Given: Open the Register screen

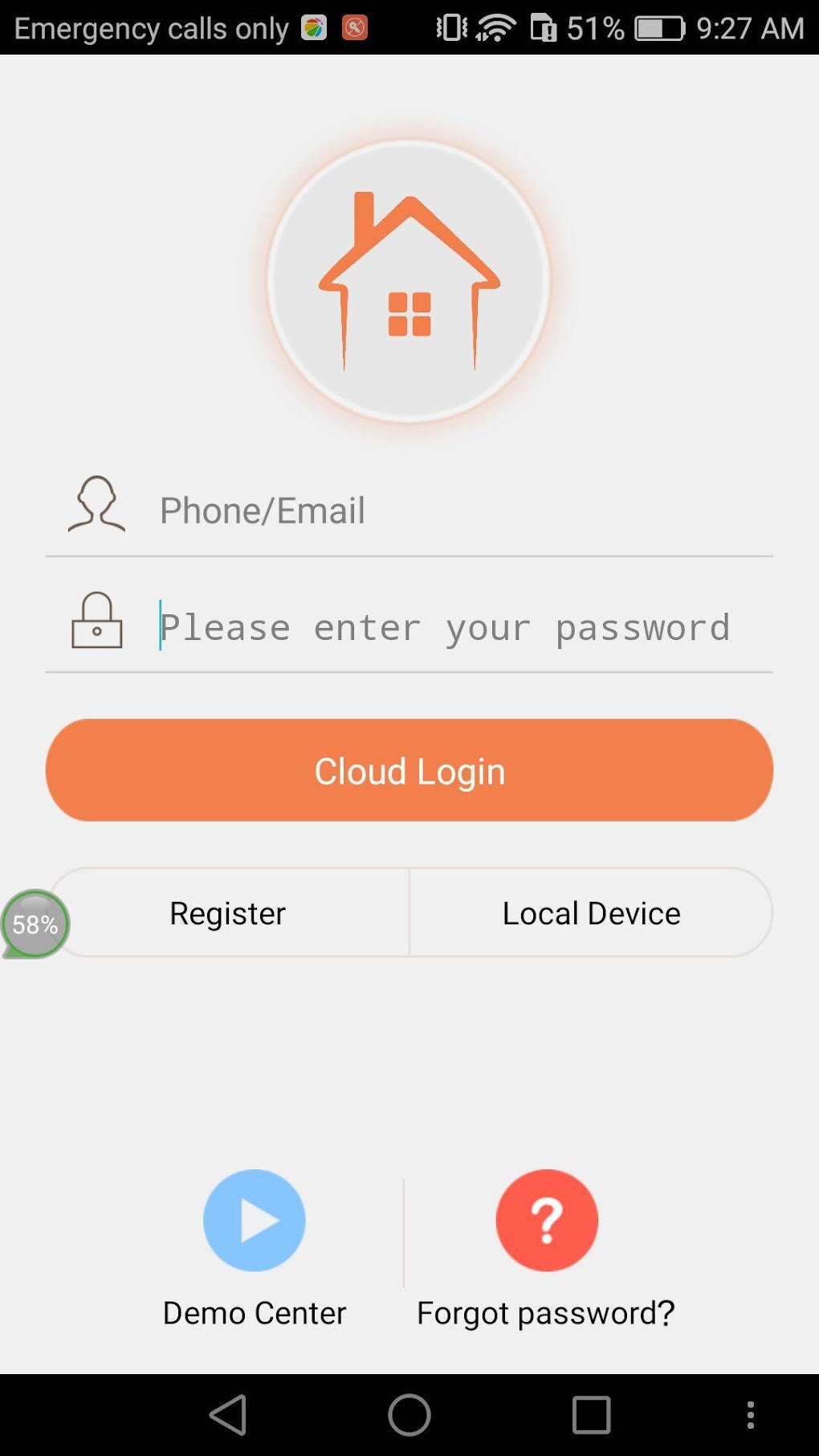Looking at the screenshot, I should tap(227, 913).
